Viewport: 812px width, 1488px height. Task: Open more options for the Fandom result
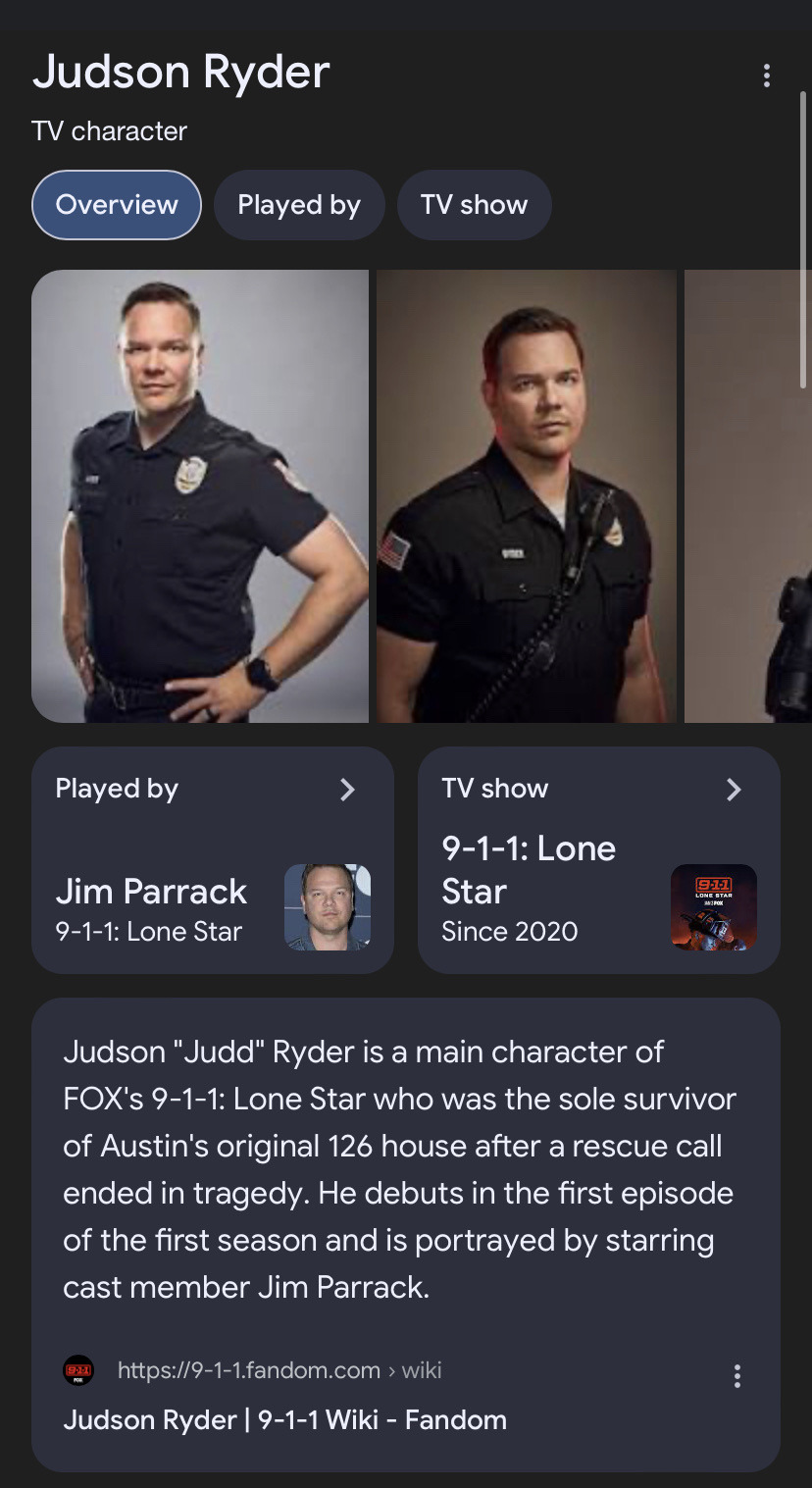(x=737, y=1375)
